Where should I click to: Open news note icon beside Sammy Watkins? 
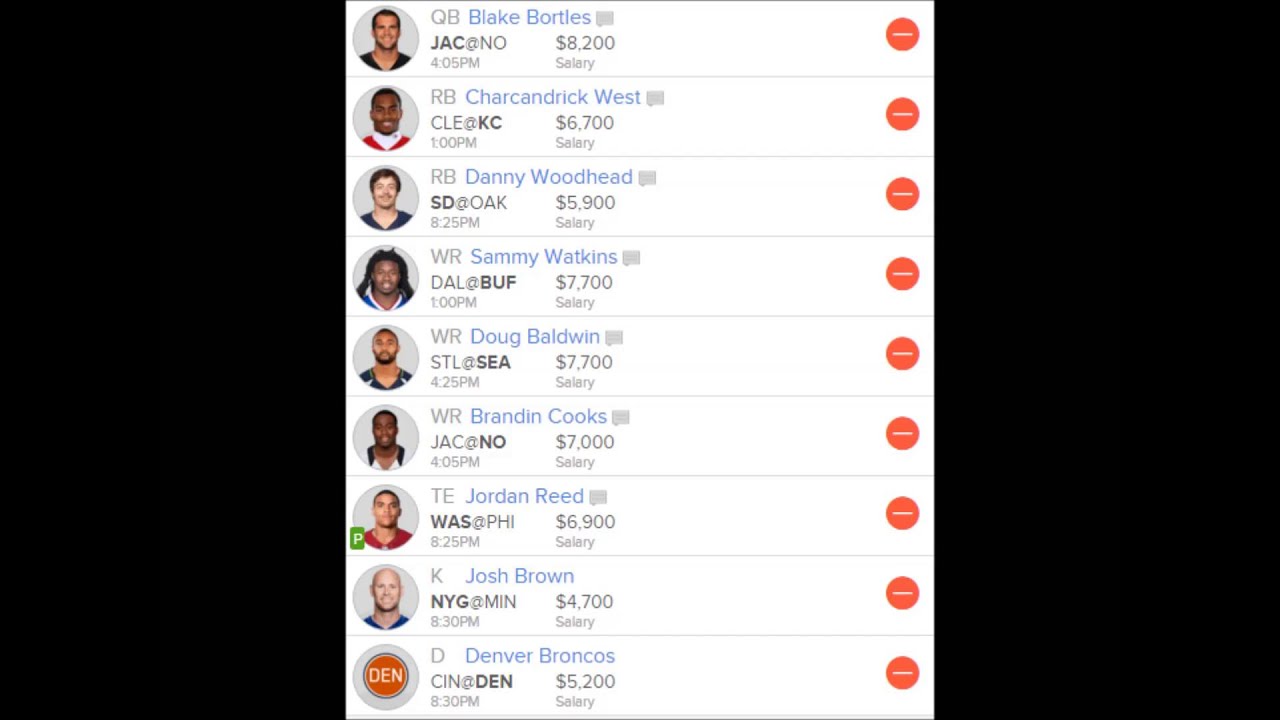pyautogui.click(x=631, y=258)
